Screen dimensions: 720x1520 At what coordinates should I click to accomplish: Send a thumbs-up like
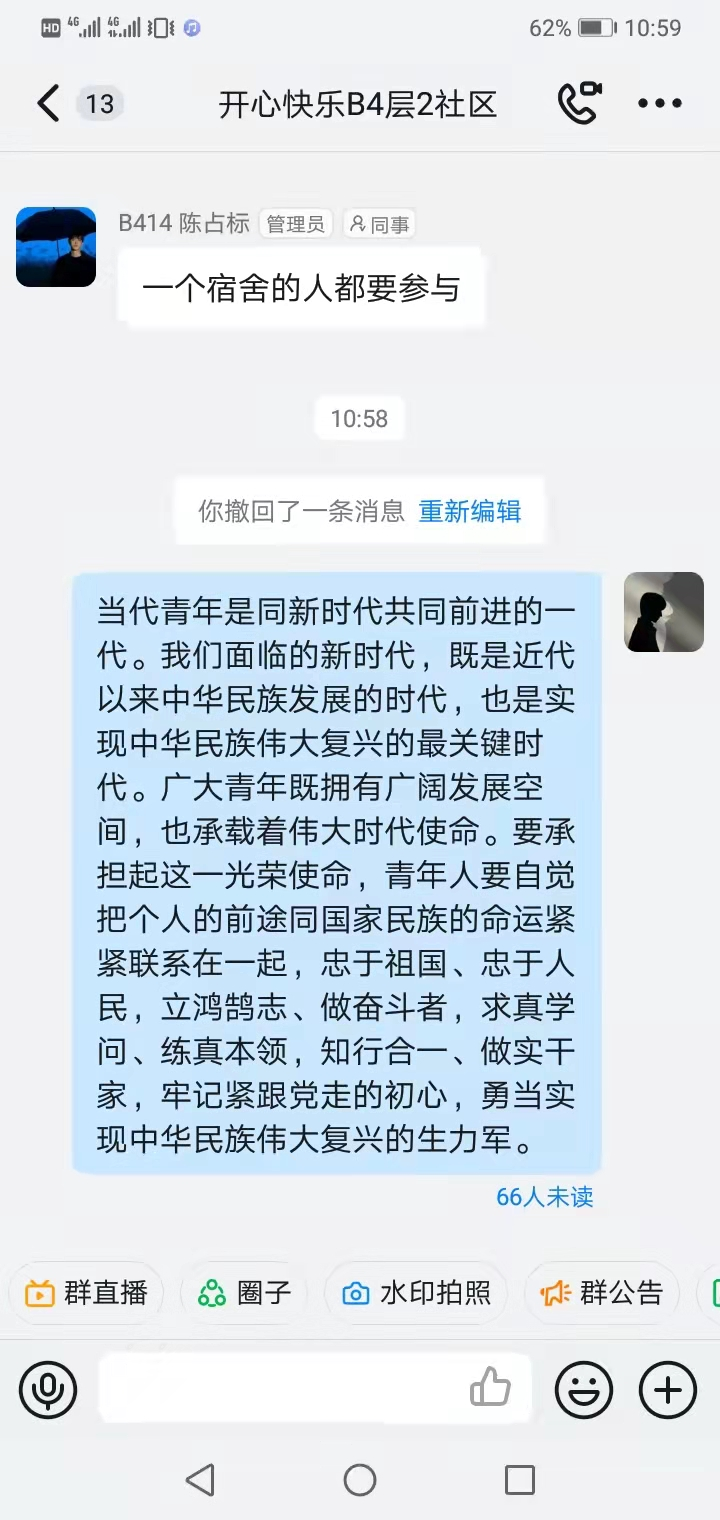click(490, 1388)
